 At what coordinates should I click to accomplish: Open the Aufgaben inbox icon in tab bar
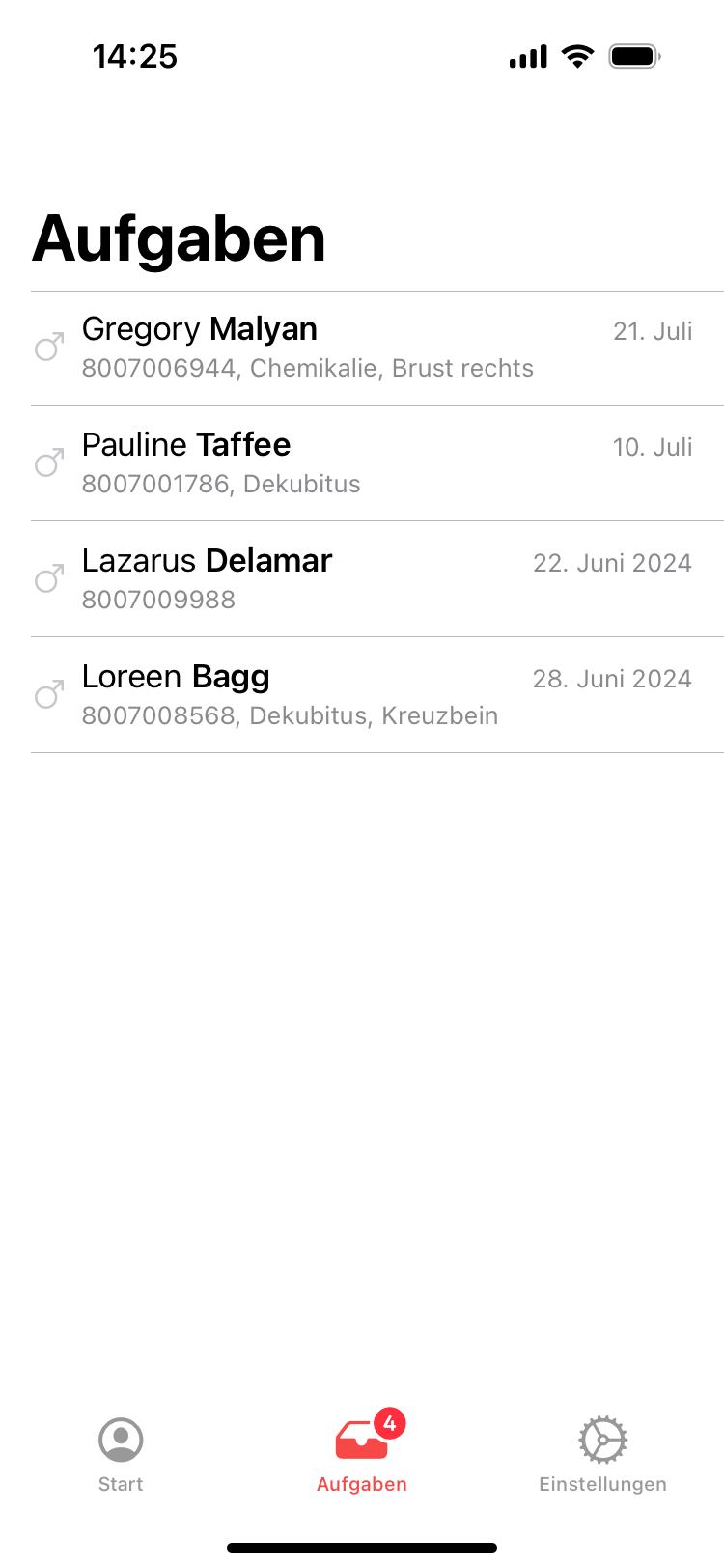[359, 1439]
